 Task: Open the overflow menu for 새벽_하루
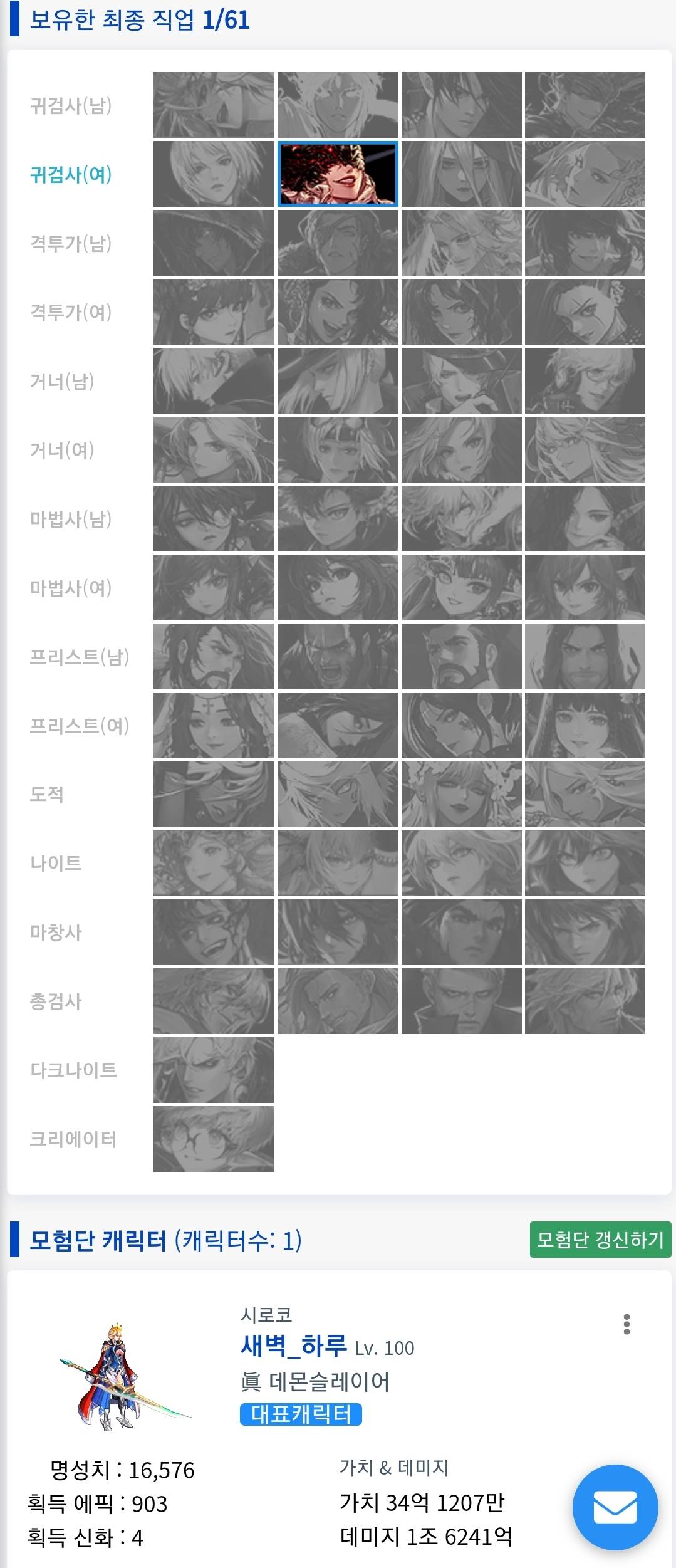click(626, 1324)
